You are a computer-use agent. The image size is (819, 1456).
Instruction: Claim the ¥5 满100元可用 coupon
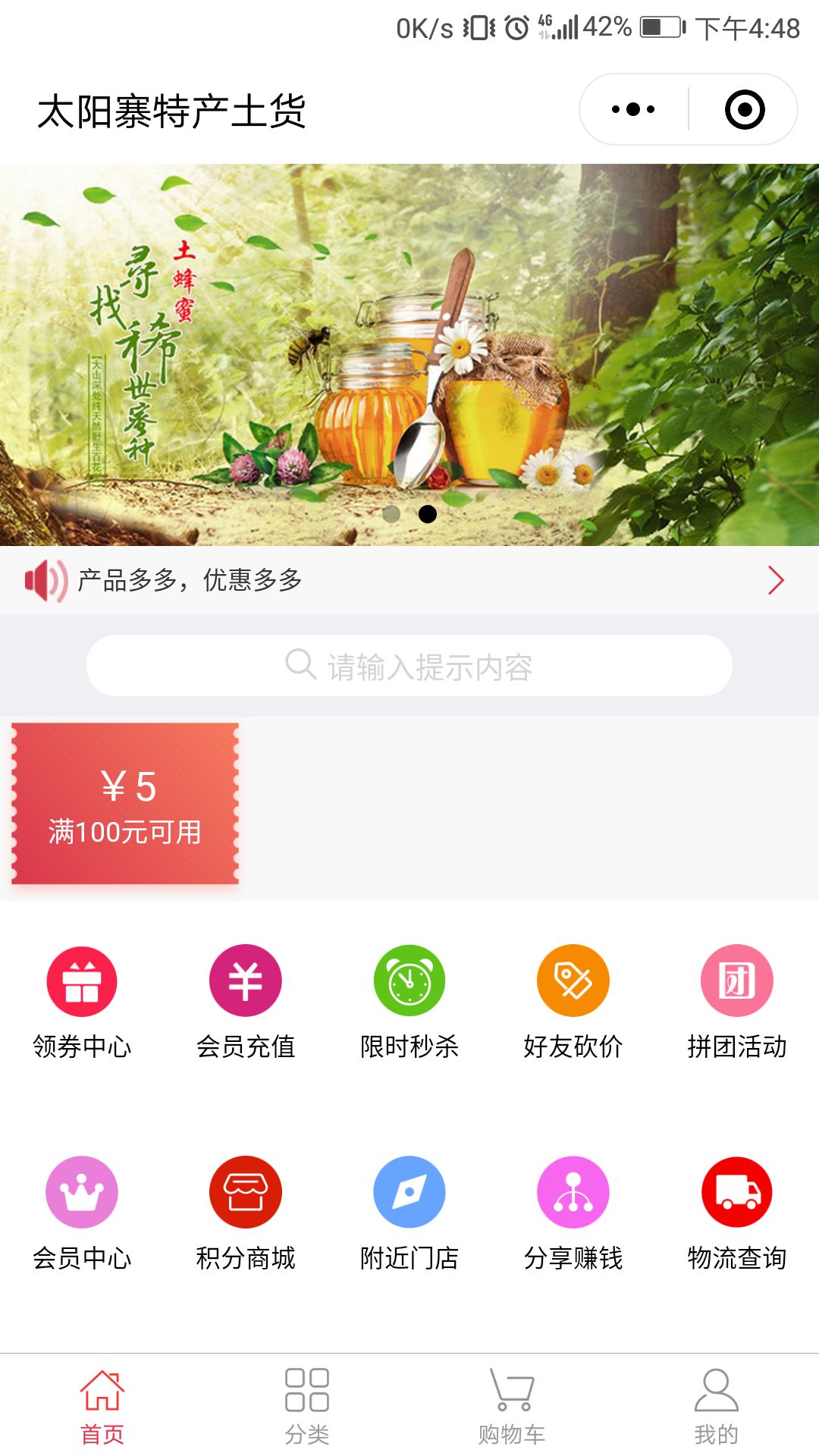pos(125,804)
